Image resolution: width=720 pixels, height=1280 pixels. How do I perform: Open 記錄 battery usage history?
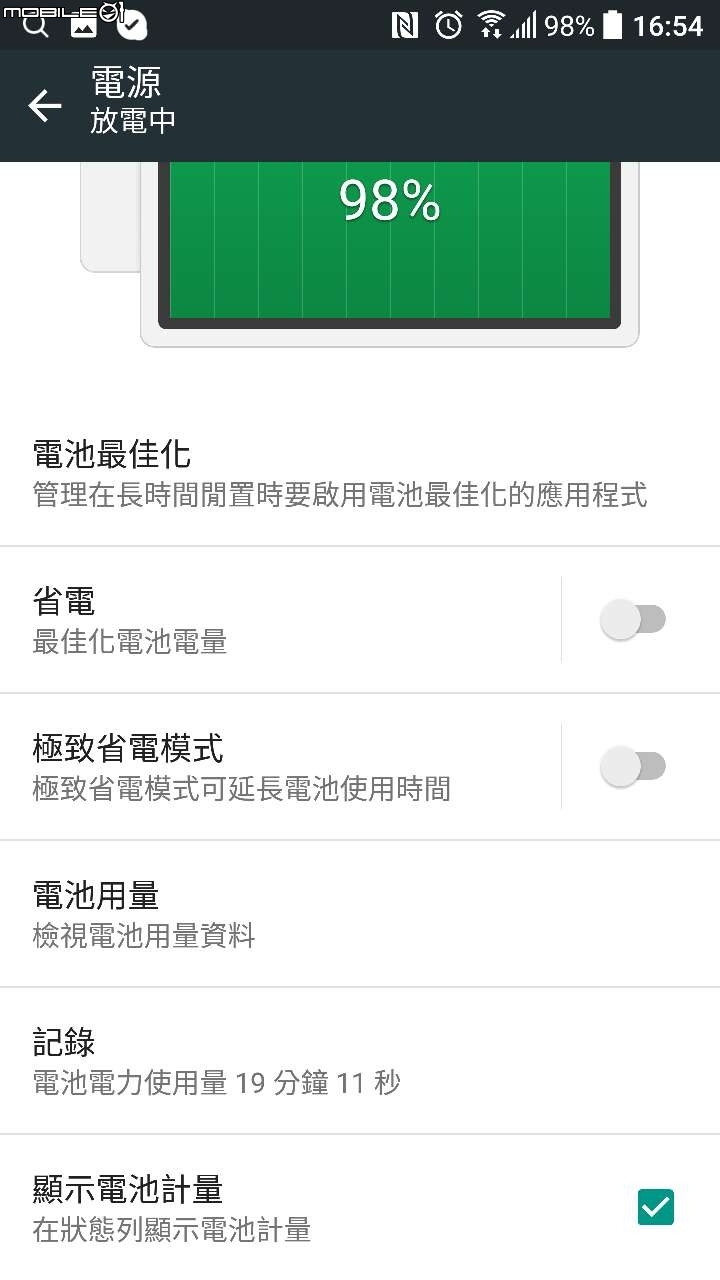click(x=360, y=1061)
